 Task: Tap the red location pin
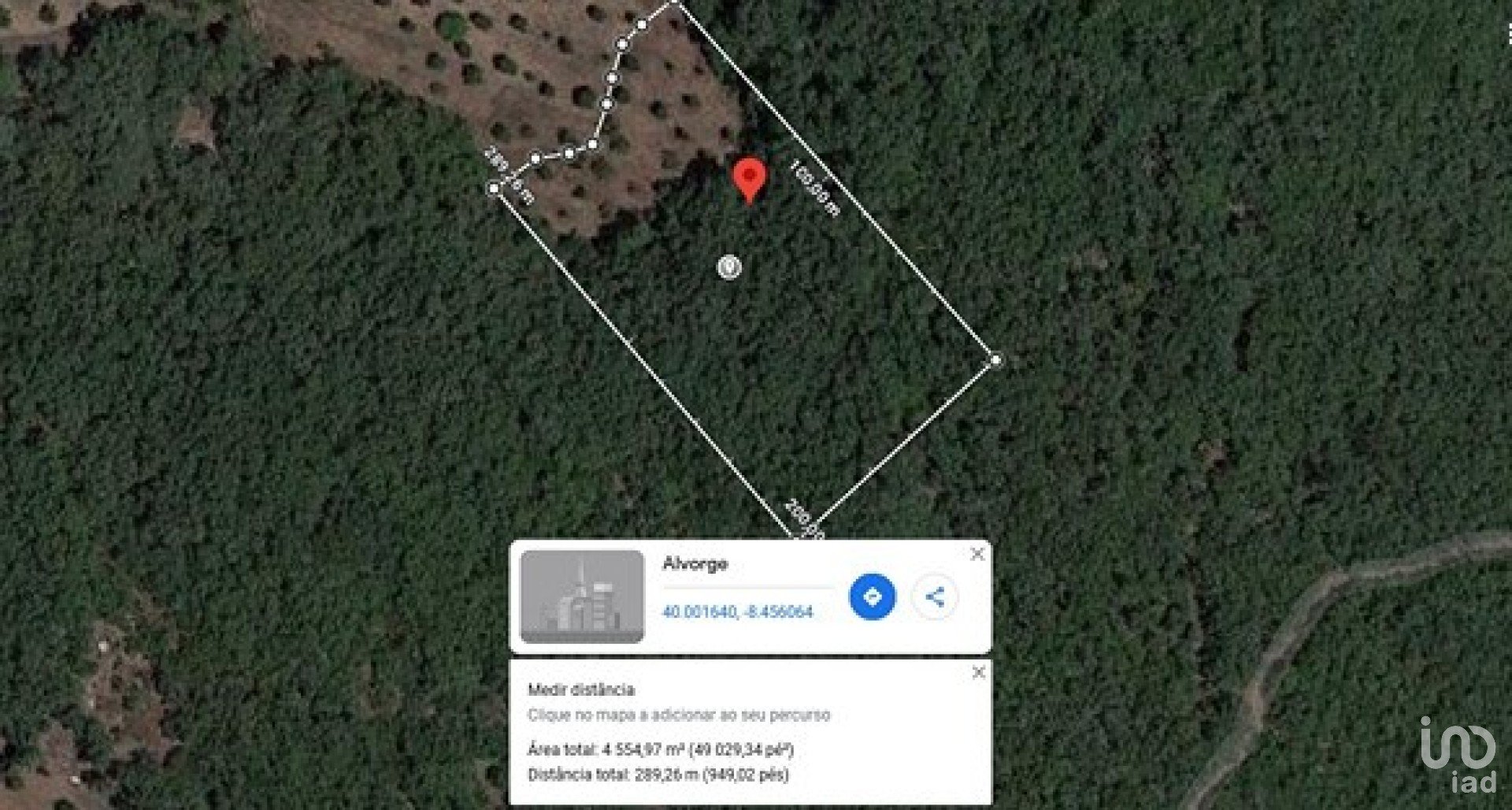tap(749, 179)
